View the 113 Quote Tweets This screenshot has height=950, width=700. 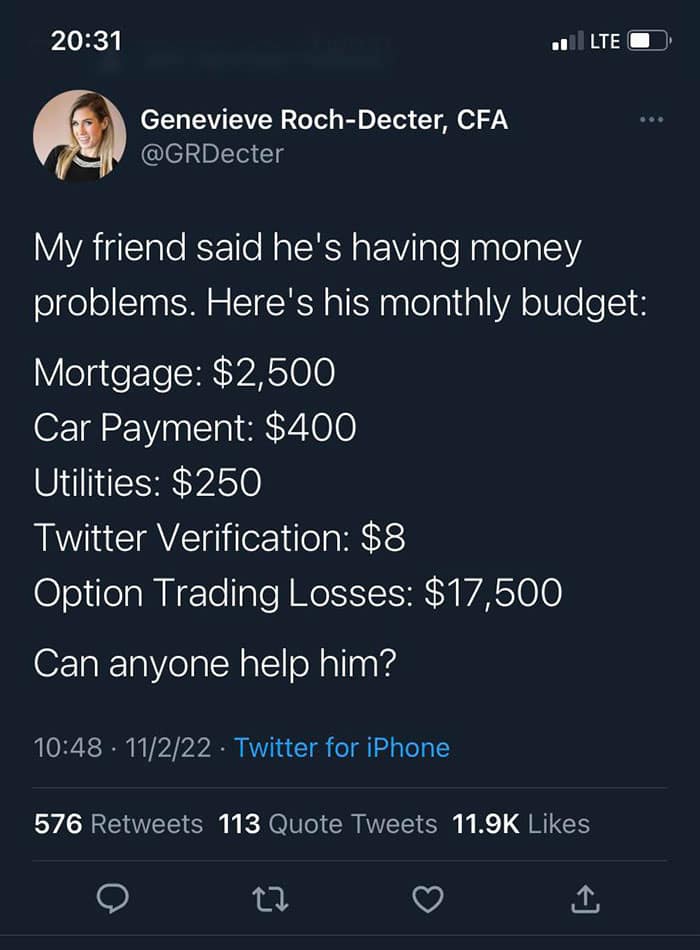(327, 824)
